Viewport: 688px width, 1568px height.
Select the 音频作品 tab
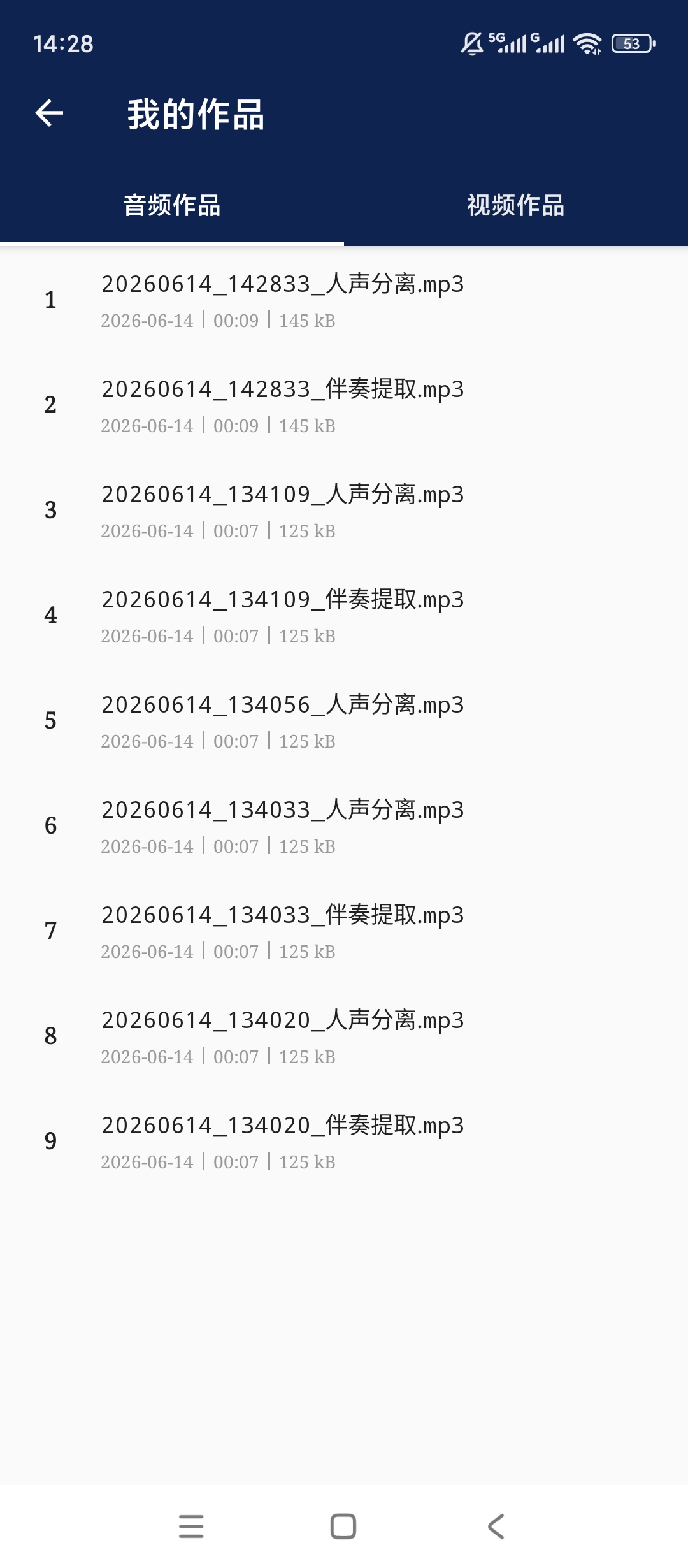click(172, 205)
